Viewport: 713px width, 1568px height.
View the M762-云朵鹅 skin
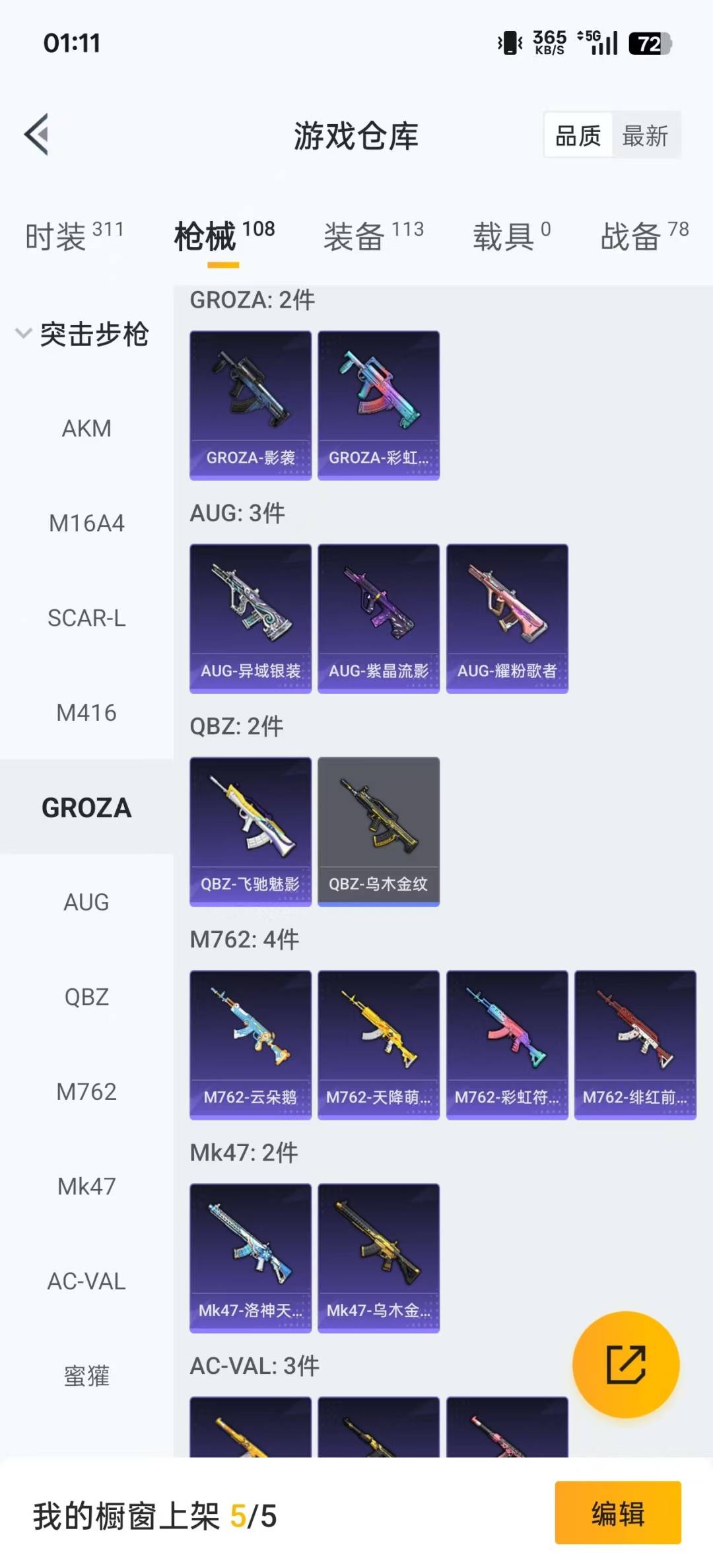[250, 1044]
